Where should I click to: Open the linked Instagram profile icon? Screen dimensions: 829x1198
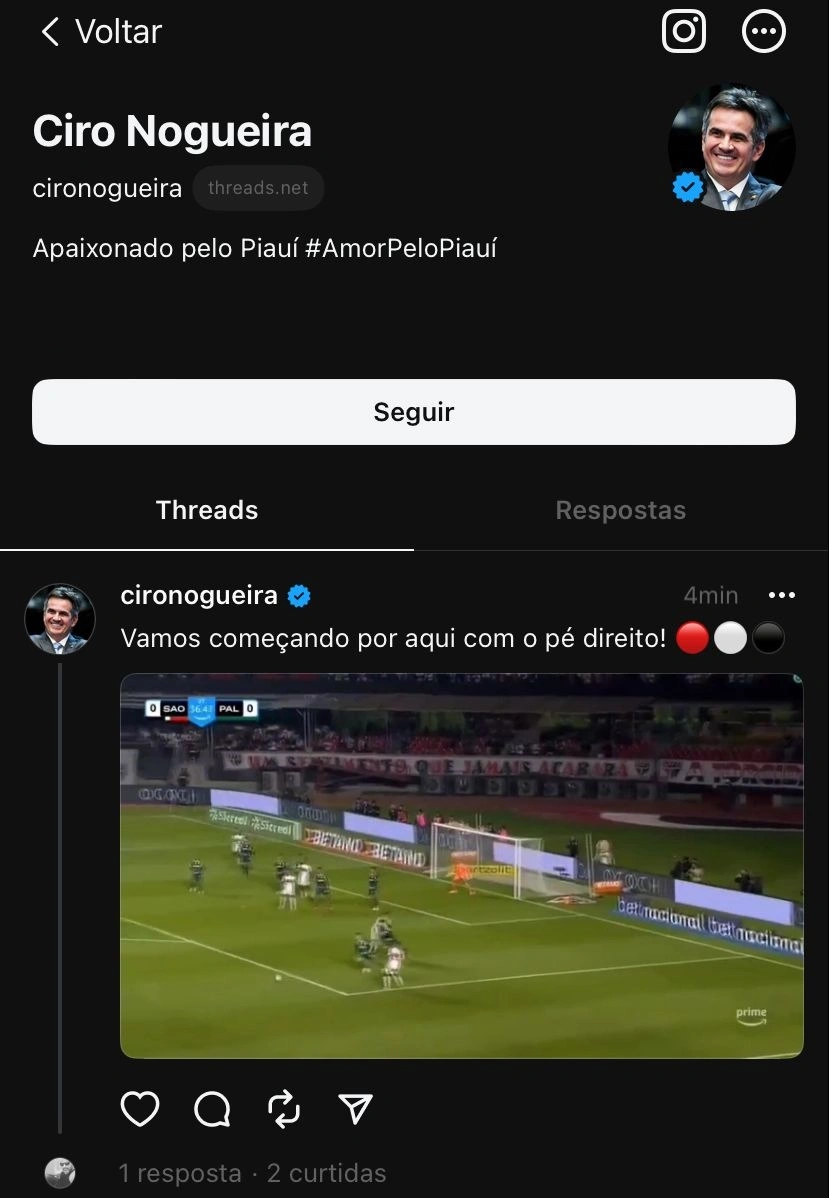684,31
